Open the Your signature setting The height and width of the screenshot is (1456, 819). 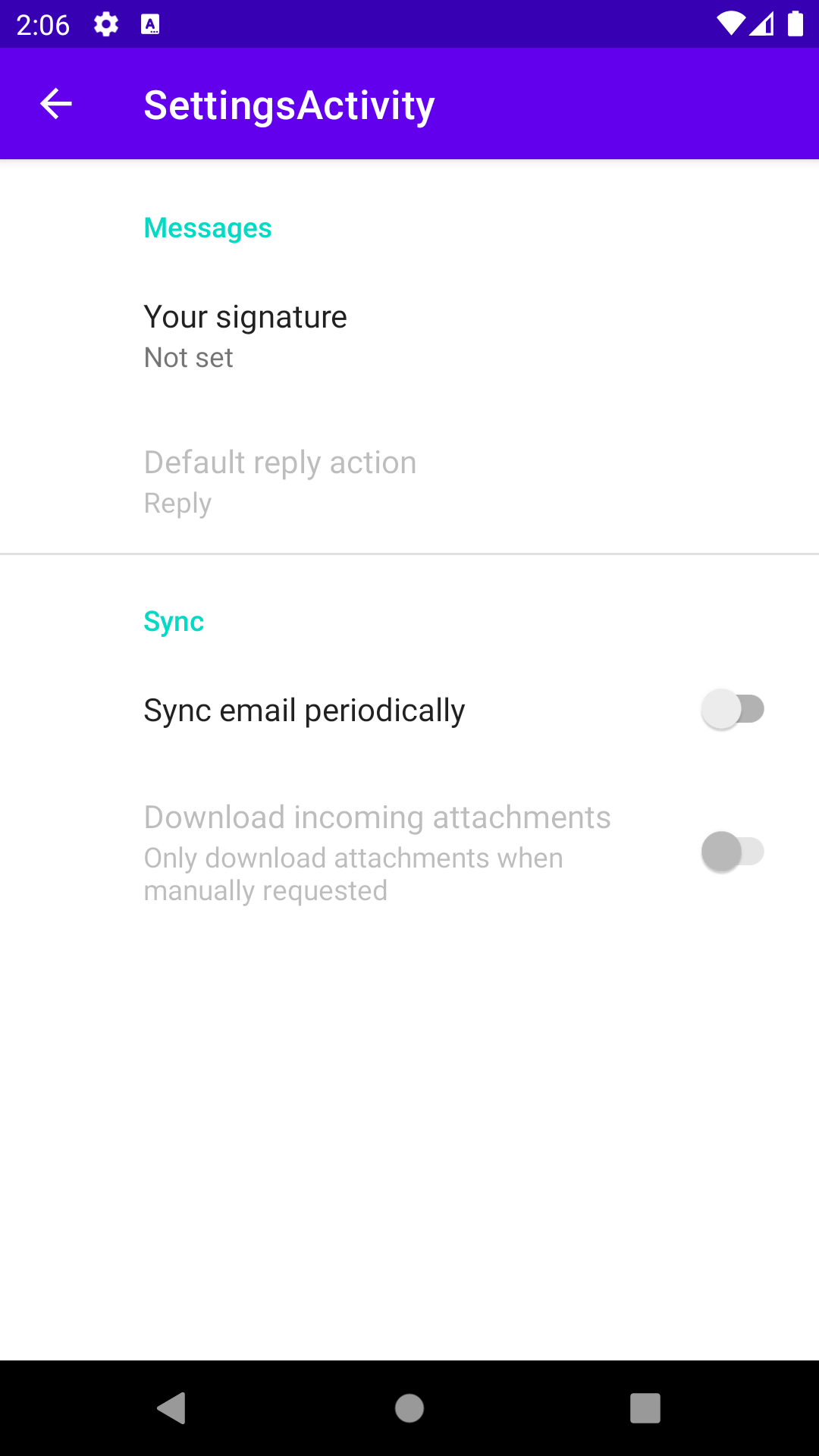pos(246,336)
